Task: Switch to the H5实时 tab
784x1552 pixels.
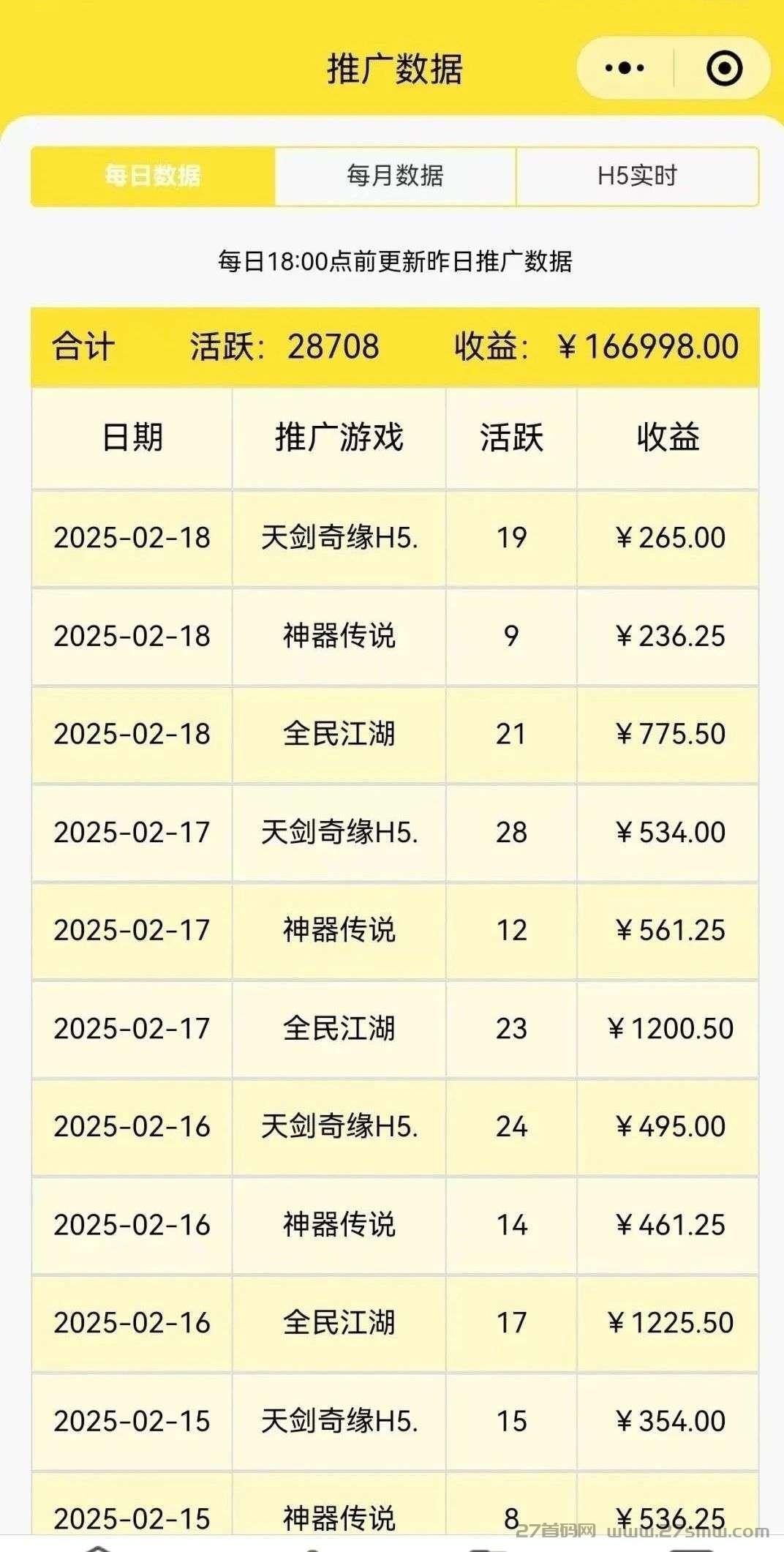Action: click(637, 176)
